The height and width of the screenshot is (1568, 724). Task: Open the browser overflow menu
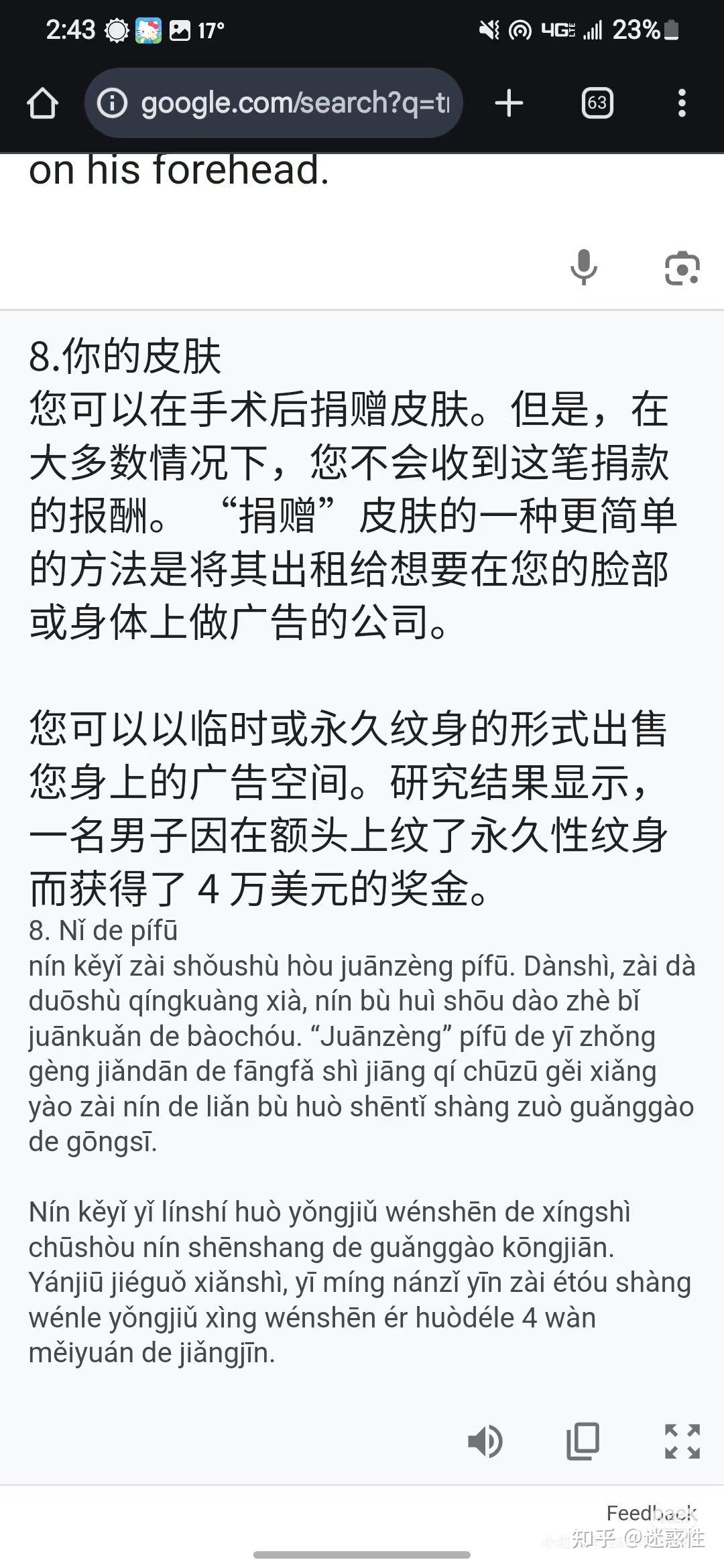click(682, 103)
